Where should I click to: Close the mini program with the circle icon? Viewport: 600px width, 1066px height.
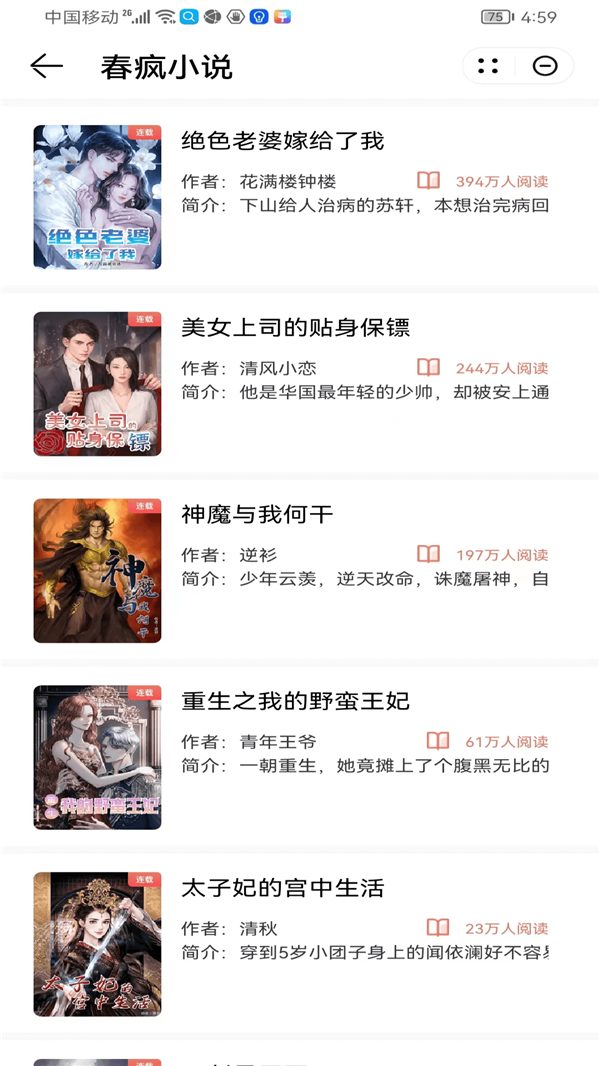coord(545,67)
